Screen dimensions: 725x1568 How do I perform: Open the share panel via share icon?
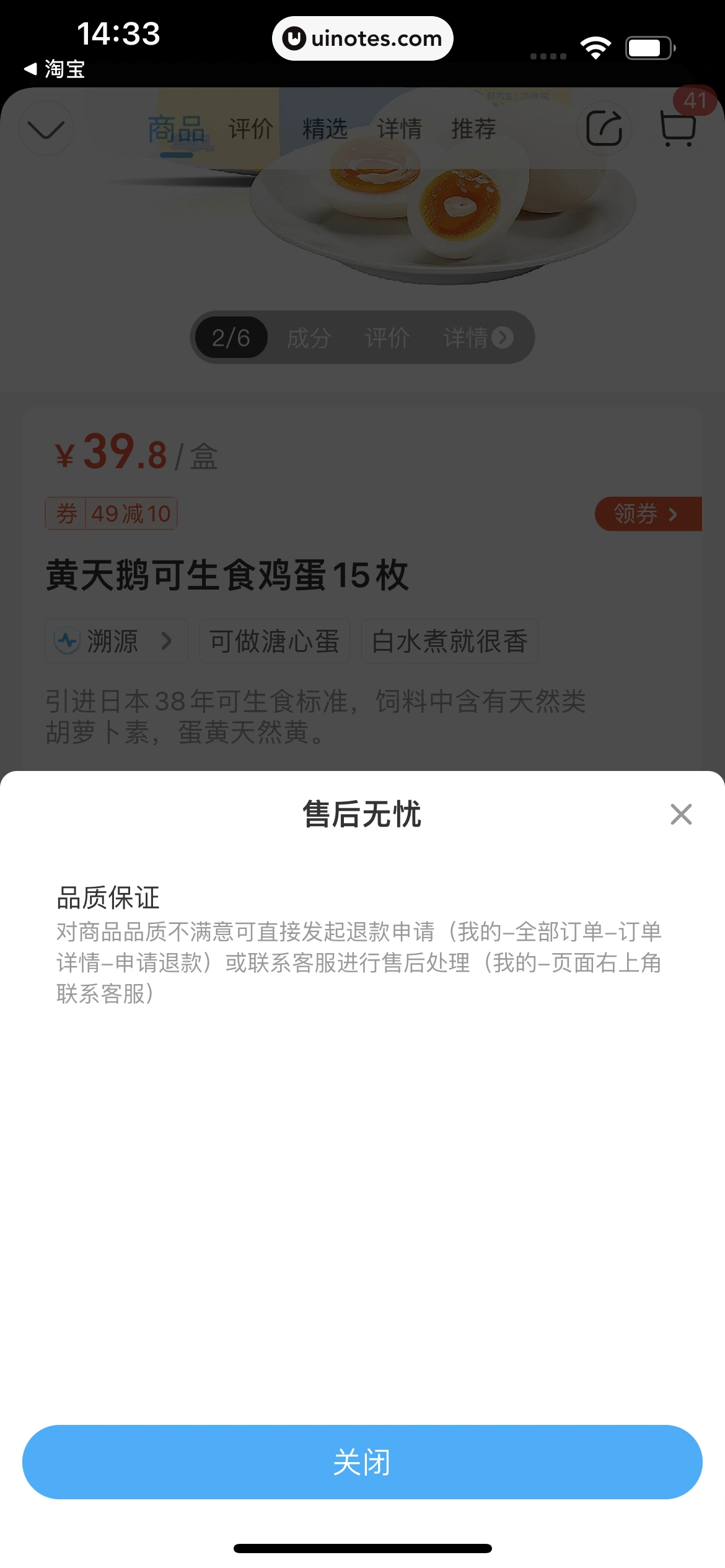[604, 128]
